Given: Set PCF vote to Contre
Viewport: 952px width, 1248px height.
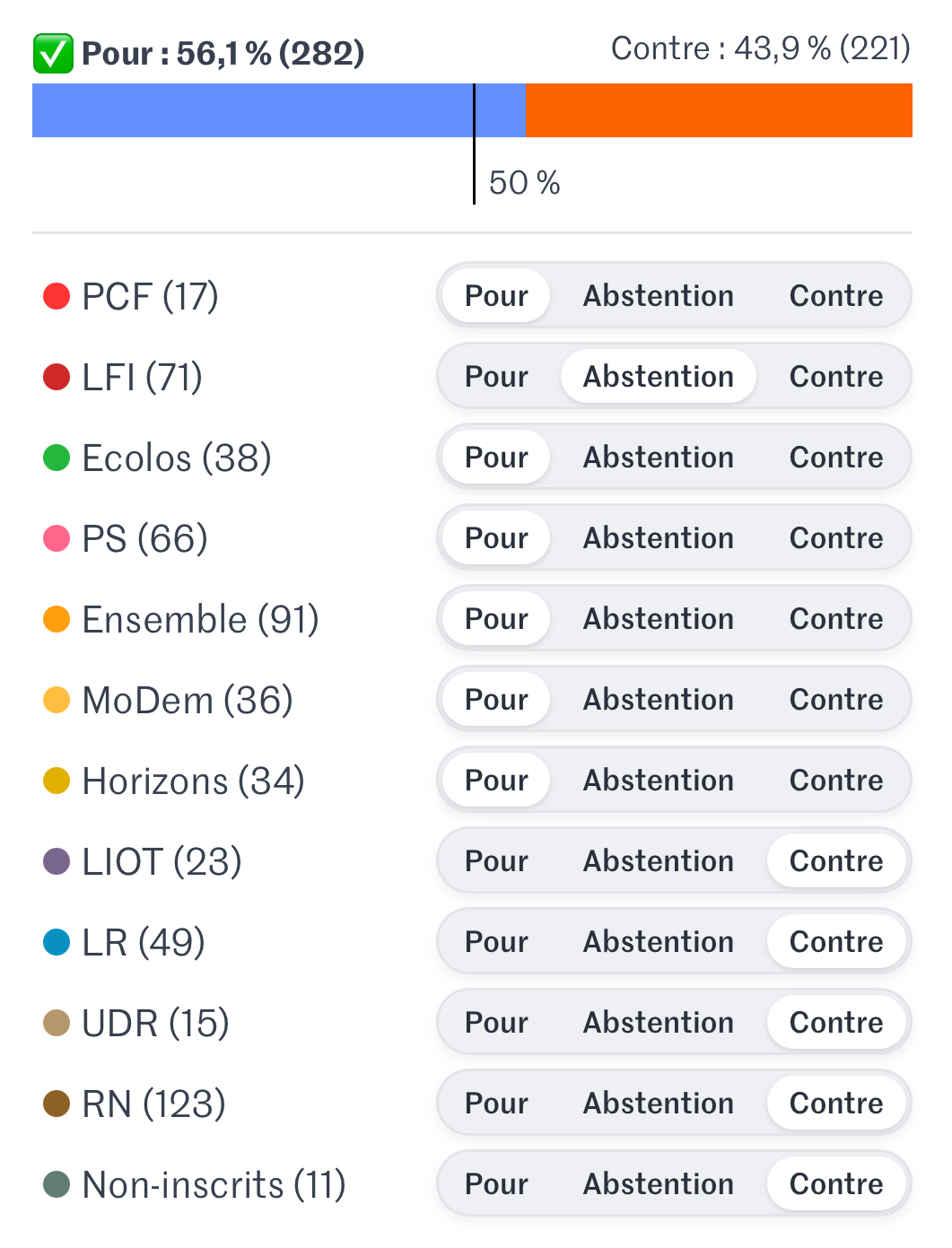Looking at the screenshot, I should point(835,296).
